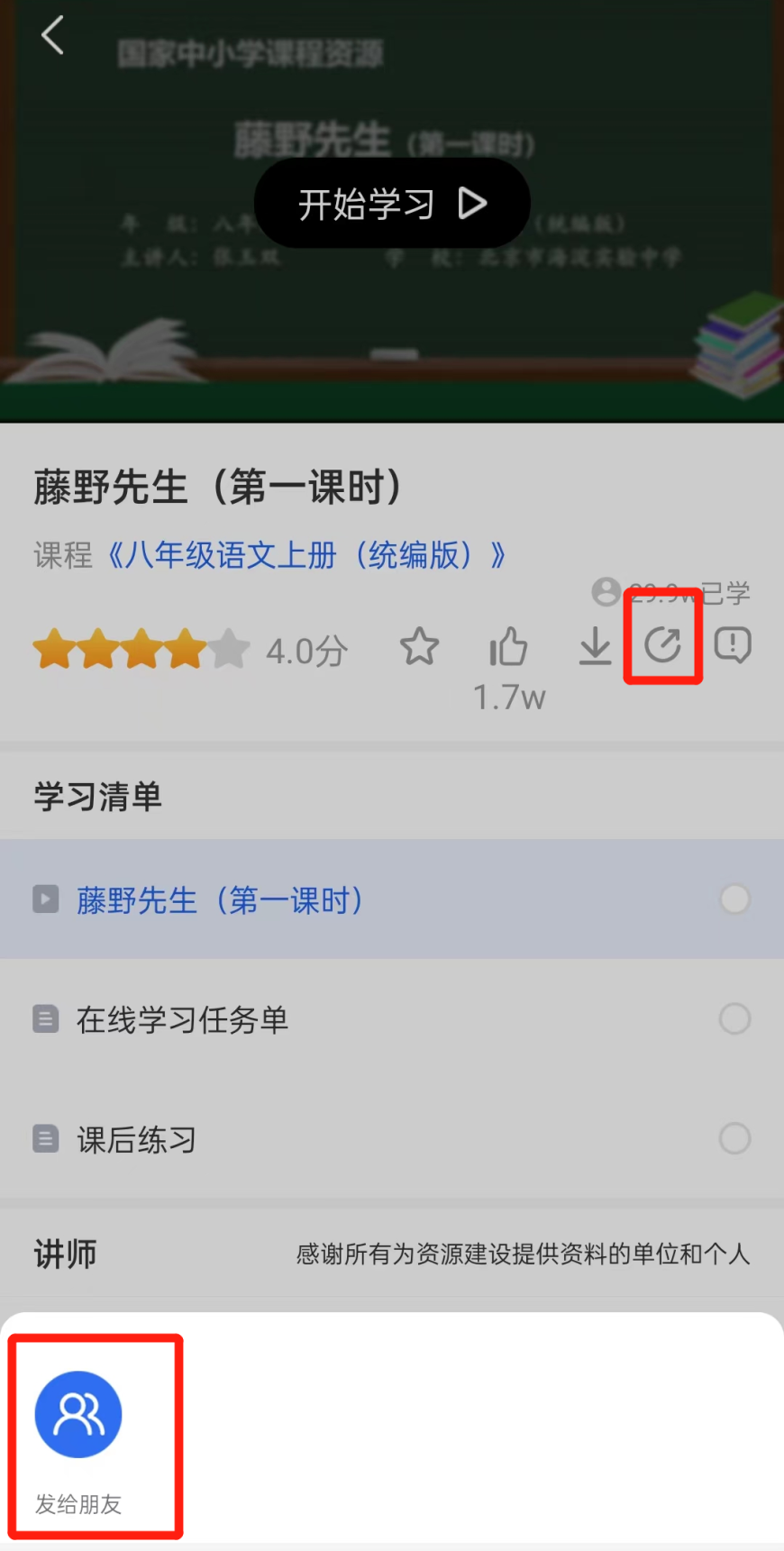Favorite this lesson with the star icon
This screenshot has height=1551, width=784.
pyautogui.click(x=419, y=647)
